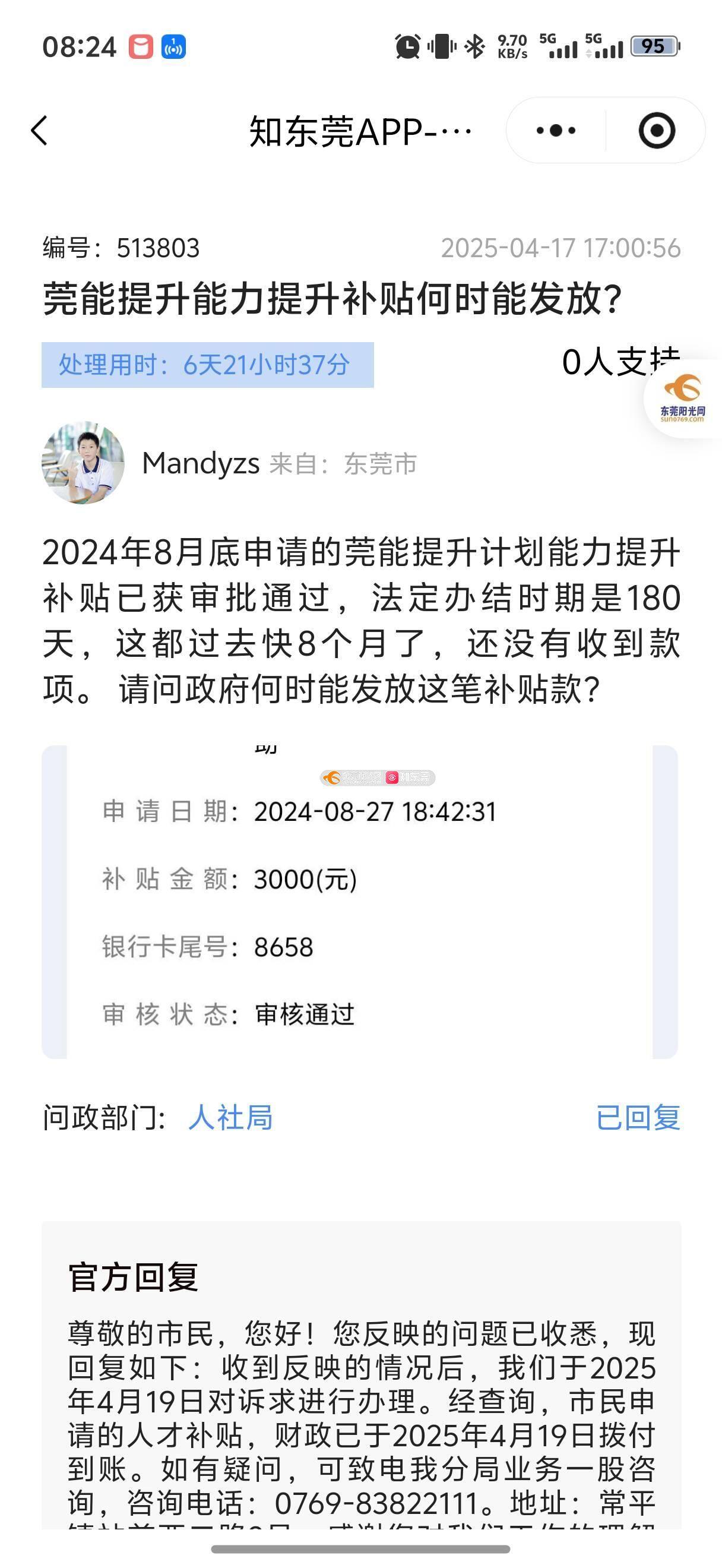Open Mandyzs's profile avatar

pos(83,463)
